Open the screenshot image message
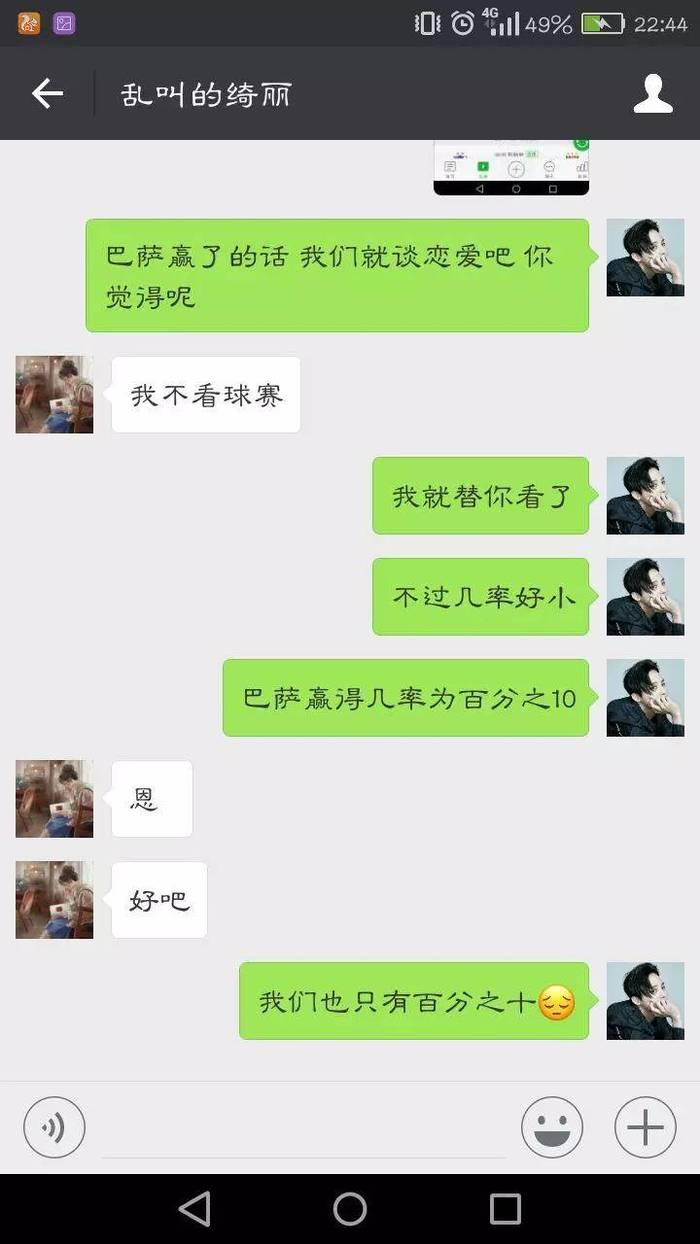The width and height of the screenshot is (700, 1244). coord(511,168)
